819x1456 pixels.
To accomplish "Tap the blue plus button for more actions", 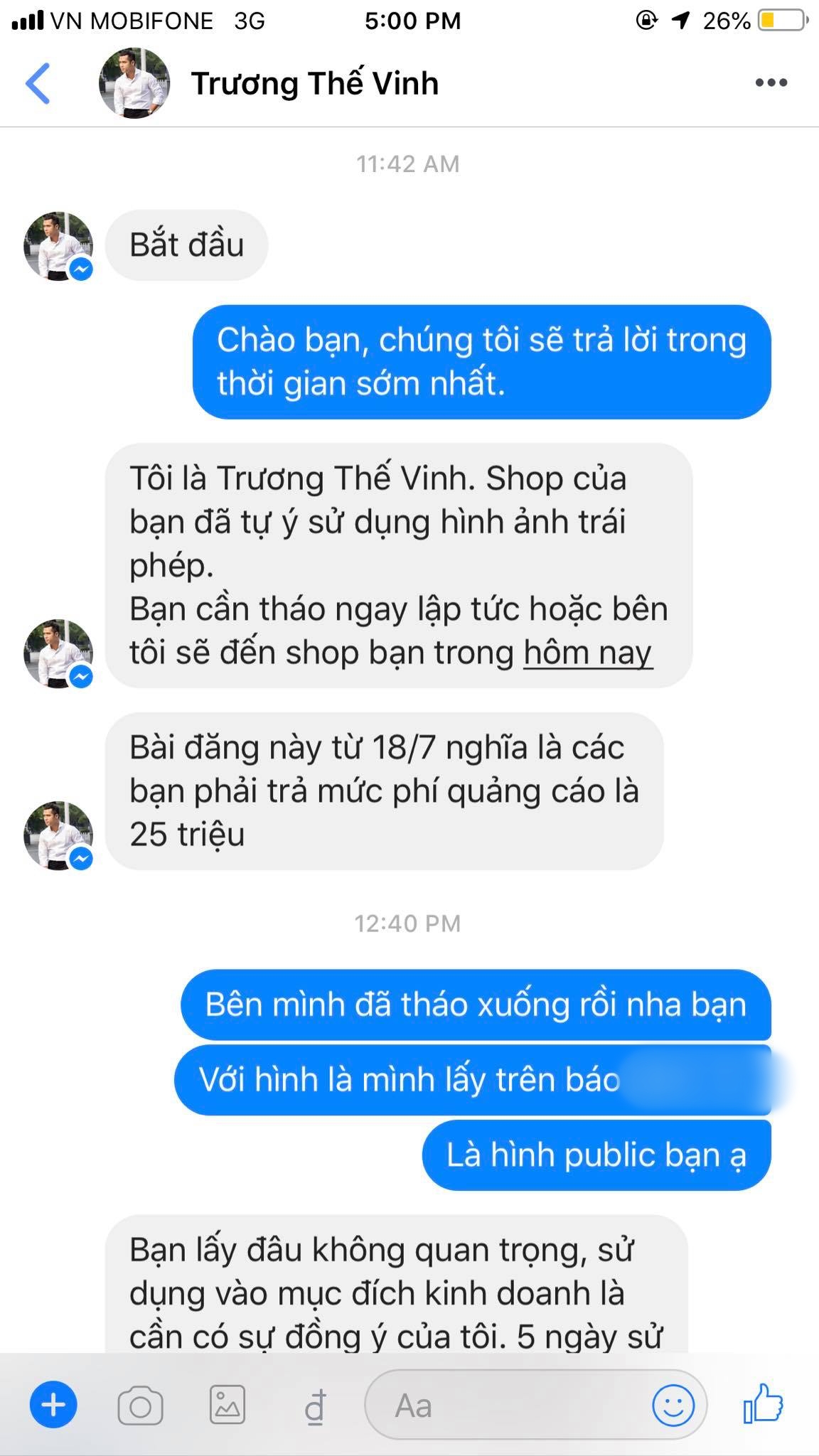I will tap(53, 1405).
